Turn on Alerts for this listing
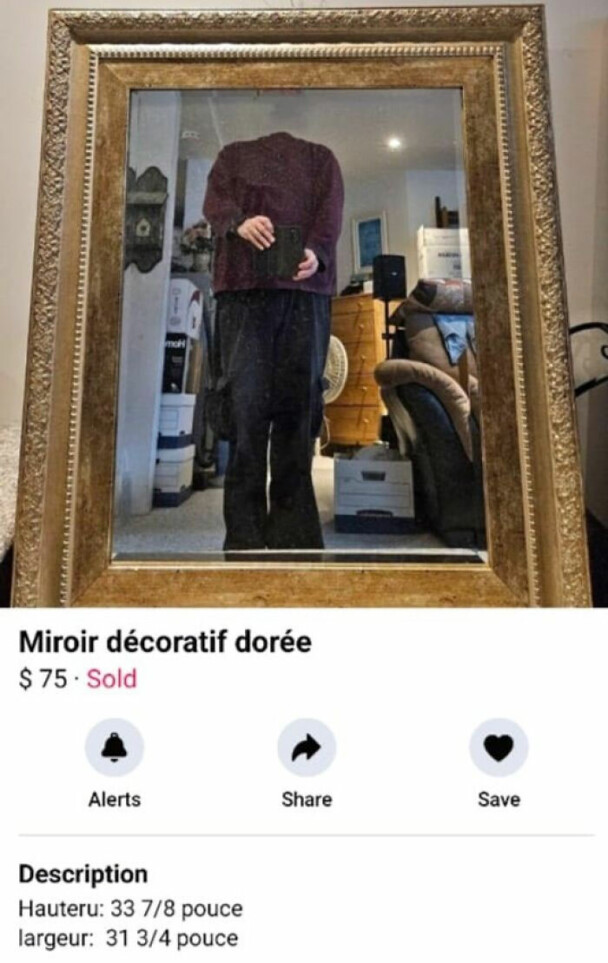Screen dimensions: 608x963 [x=114, y=748]
